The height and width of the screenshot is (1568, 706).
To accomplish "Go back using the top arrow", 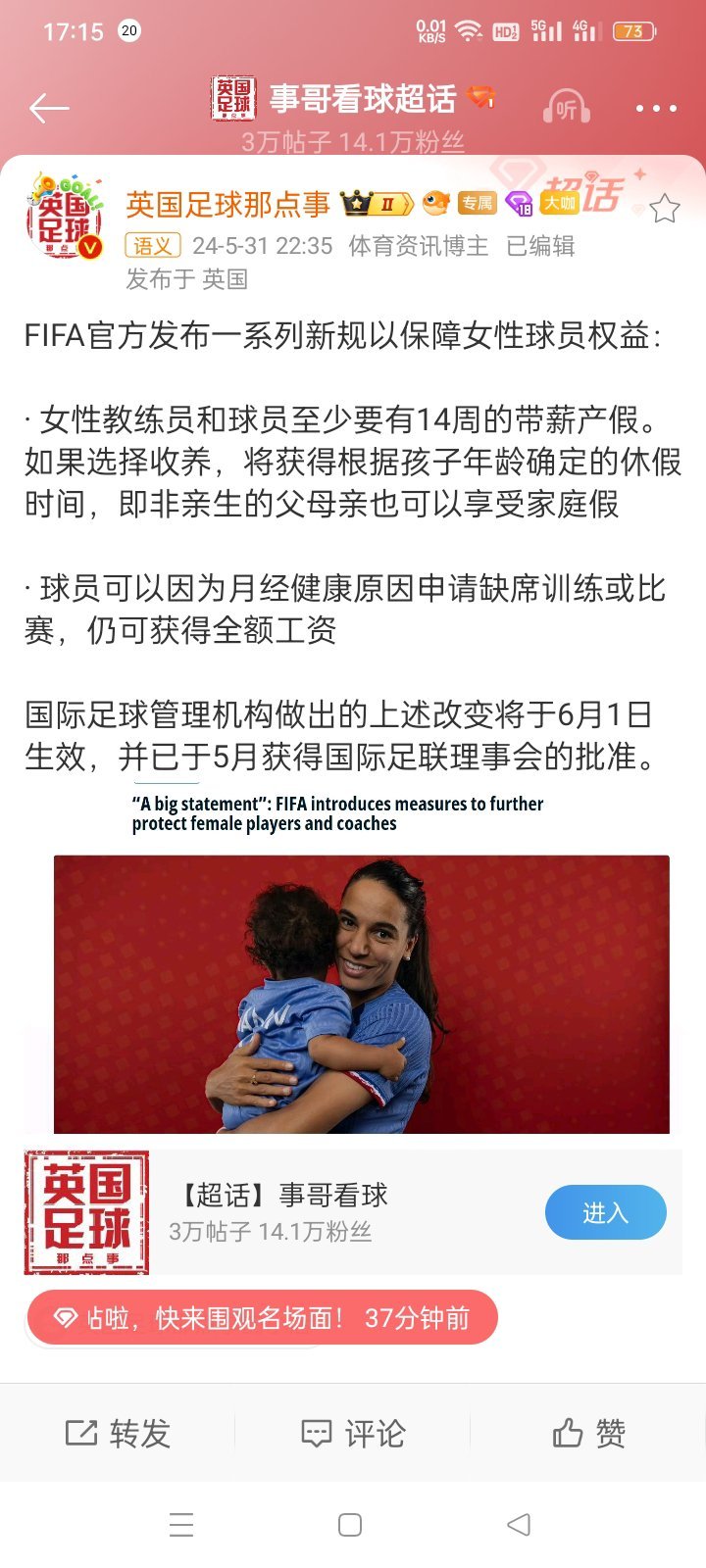I will (x=49, y=108).
